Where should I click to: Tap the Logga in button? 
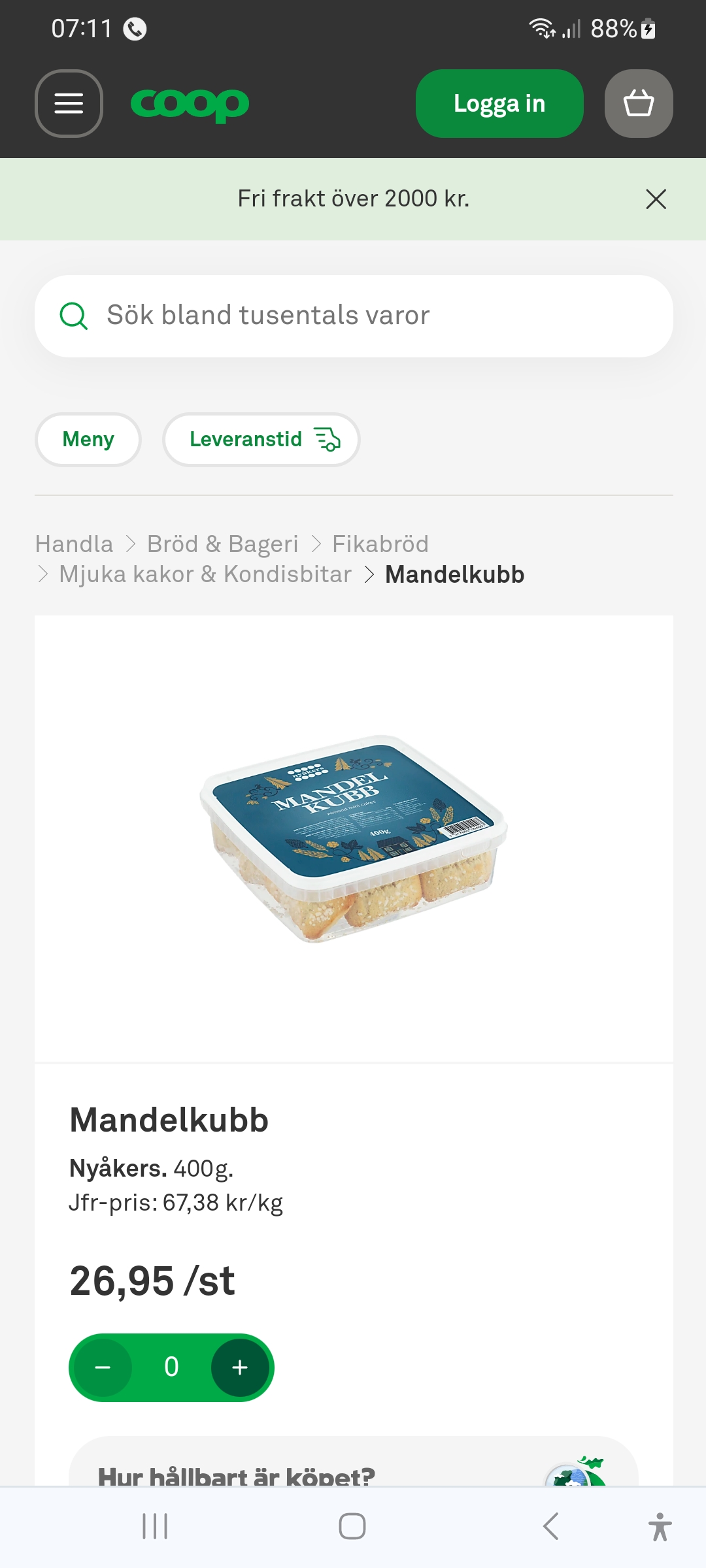point(499,103)
